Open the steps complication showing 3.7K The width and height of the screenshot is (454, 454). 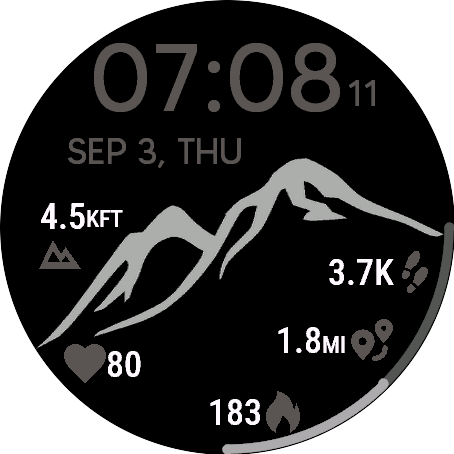[x=378, y=272]
